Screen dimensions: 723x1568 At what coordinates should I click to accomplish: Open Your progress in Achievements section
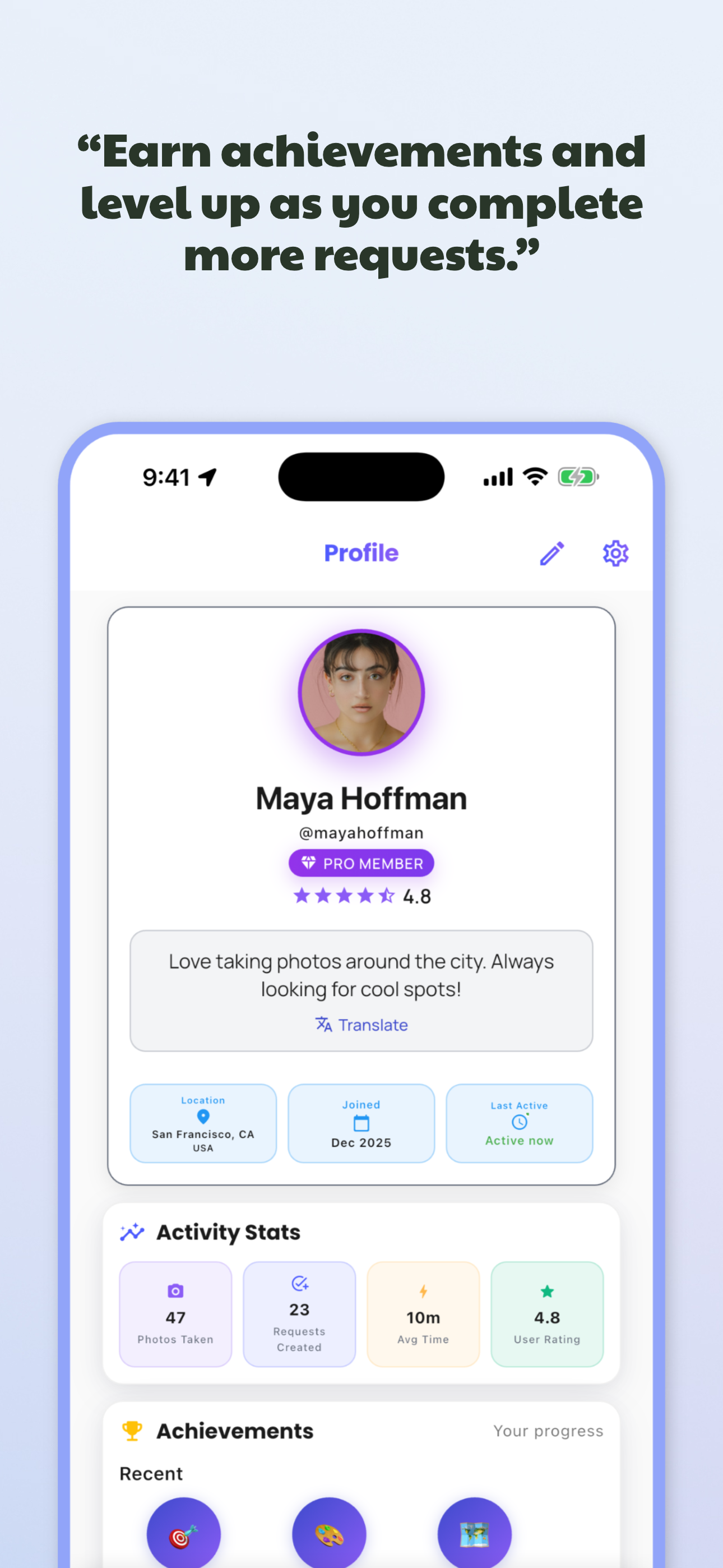pos(547,1431)
